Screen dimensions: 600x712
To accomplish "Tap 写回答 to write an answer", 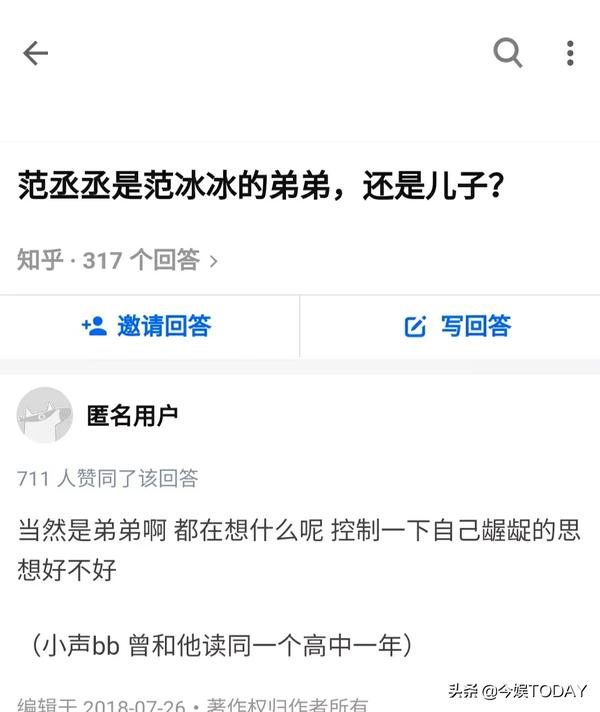I will click(457, 326).
